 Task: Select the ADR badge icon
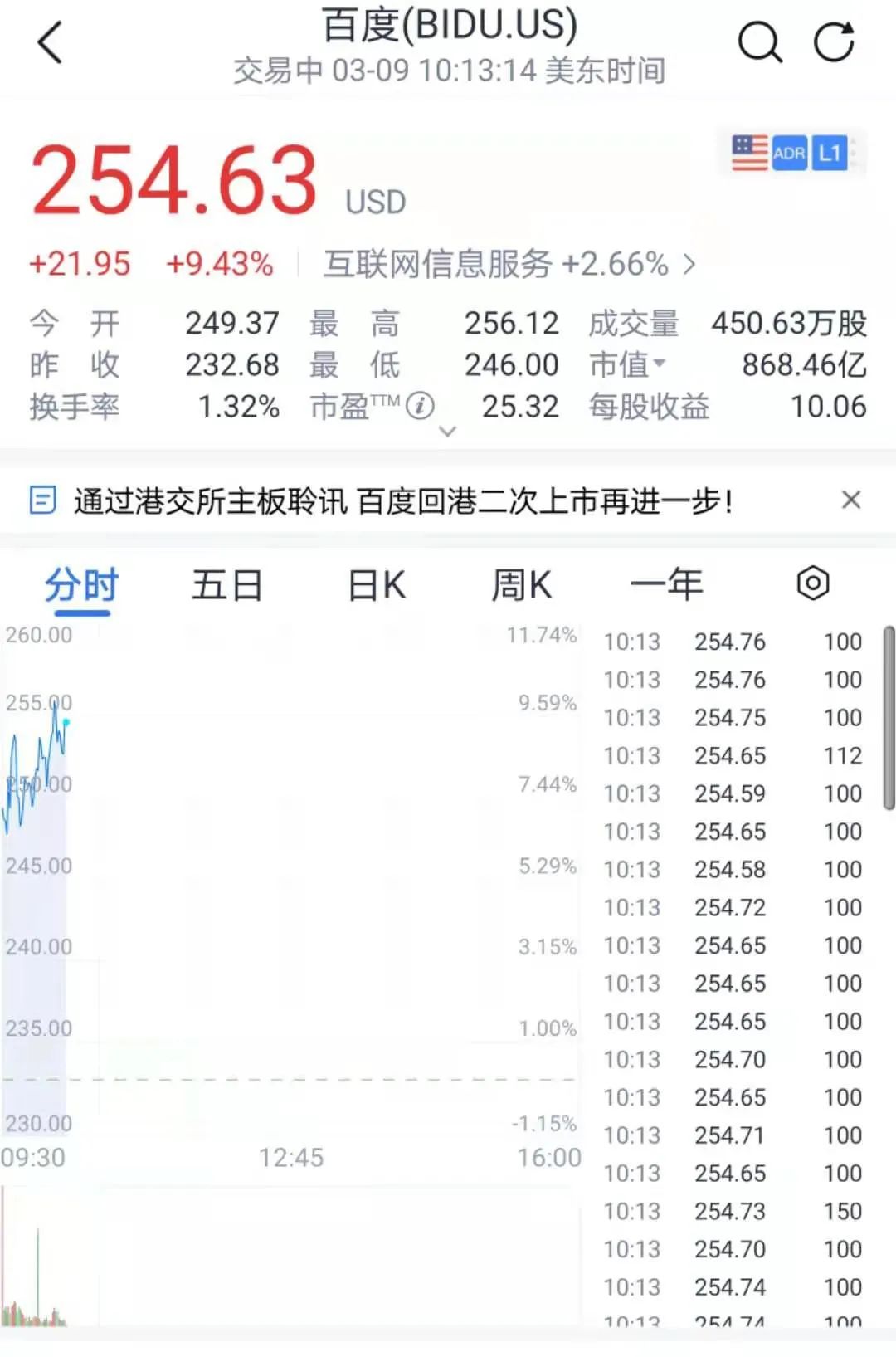coord(787,153)
